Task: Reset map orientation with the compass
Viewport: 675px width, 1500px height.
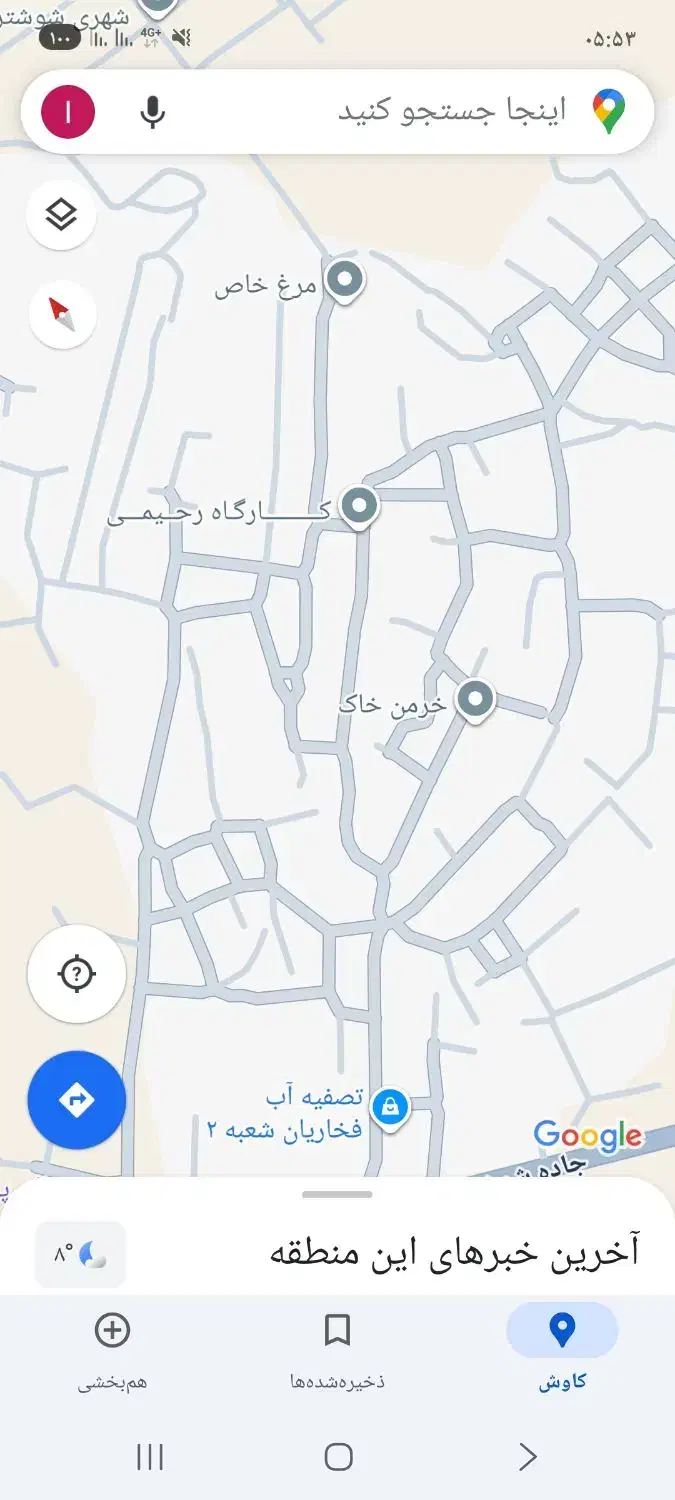Action: click(61, 315)
